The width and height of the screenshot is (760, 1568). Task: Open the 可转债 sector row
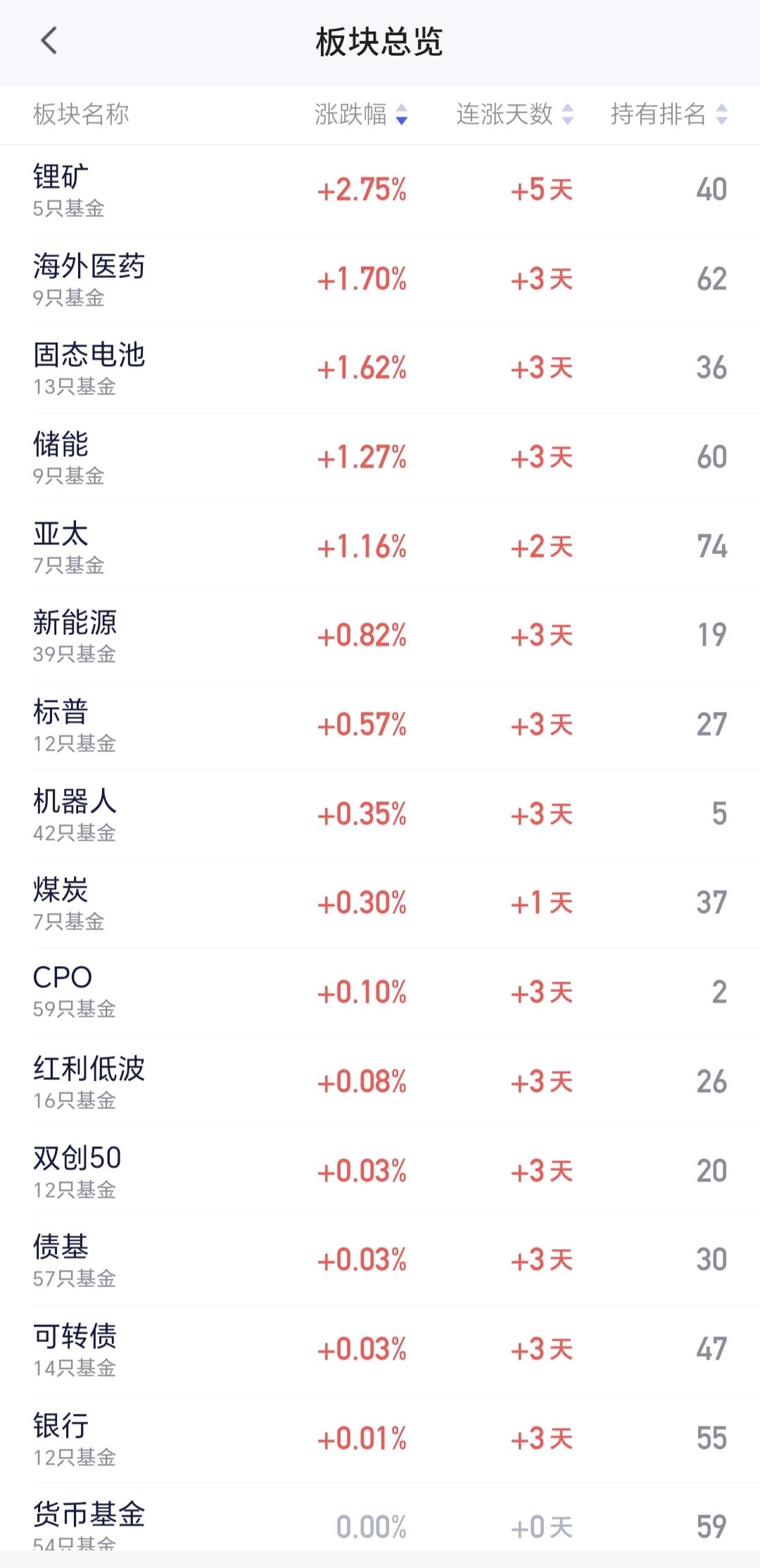(380, 1349)
